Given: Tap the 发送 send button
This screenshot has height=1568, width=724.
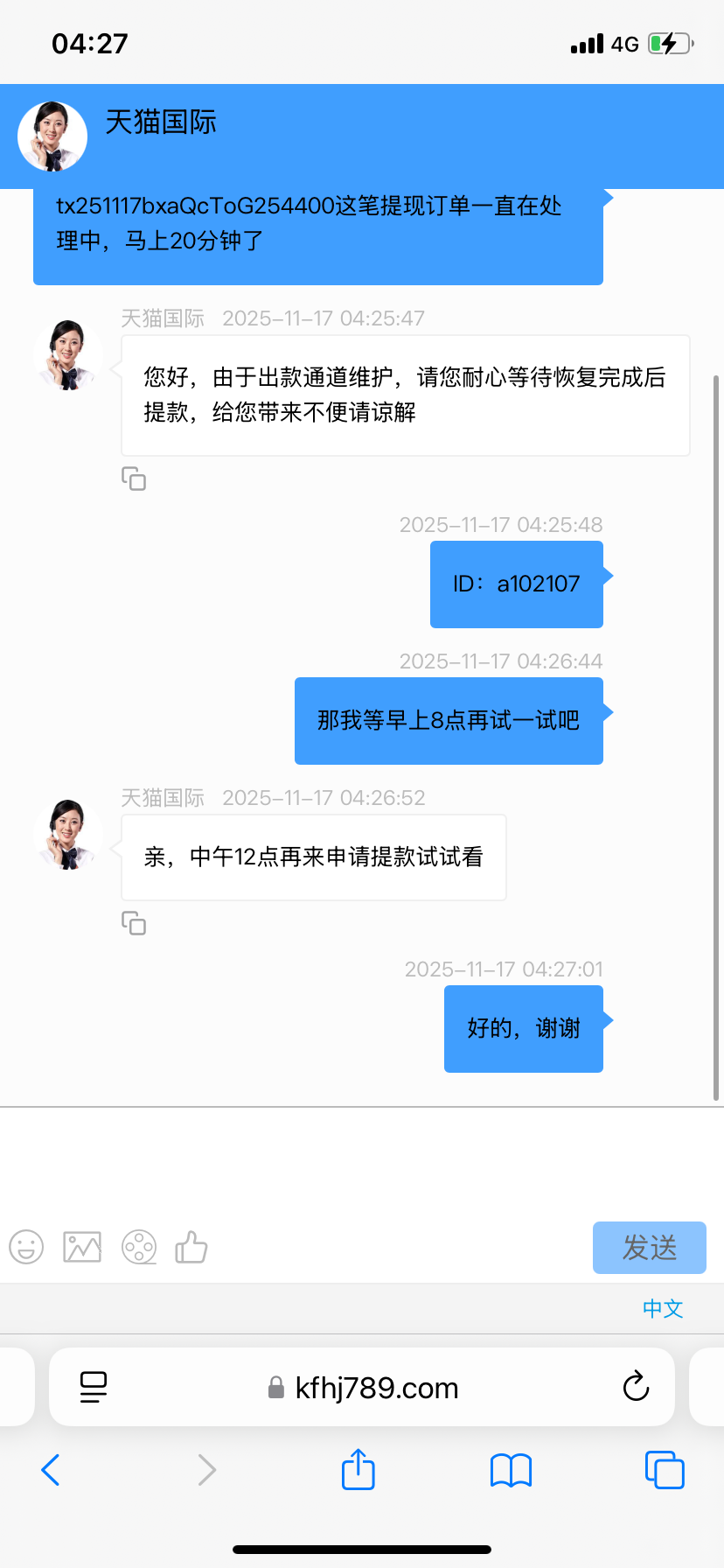Looking at the screenshot, I should coord(649,1248).
